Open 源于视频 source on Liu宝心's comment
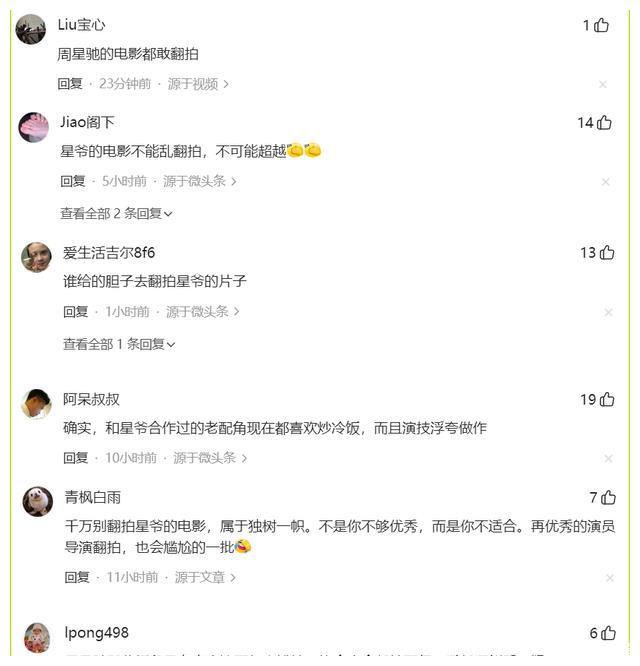The height and width of the screenshot is (666, 640). coord(198,84)
